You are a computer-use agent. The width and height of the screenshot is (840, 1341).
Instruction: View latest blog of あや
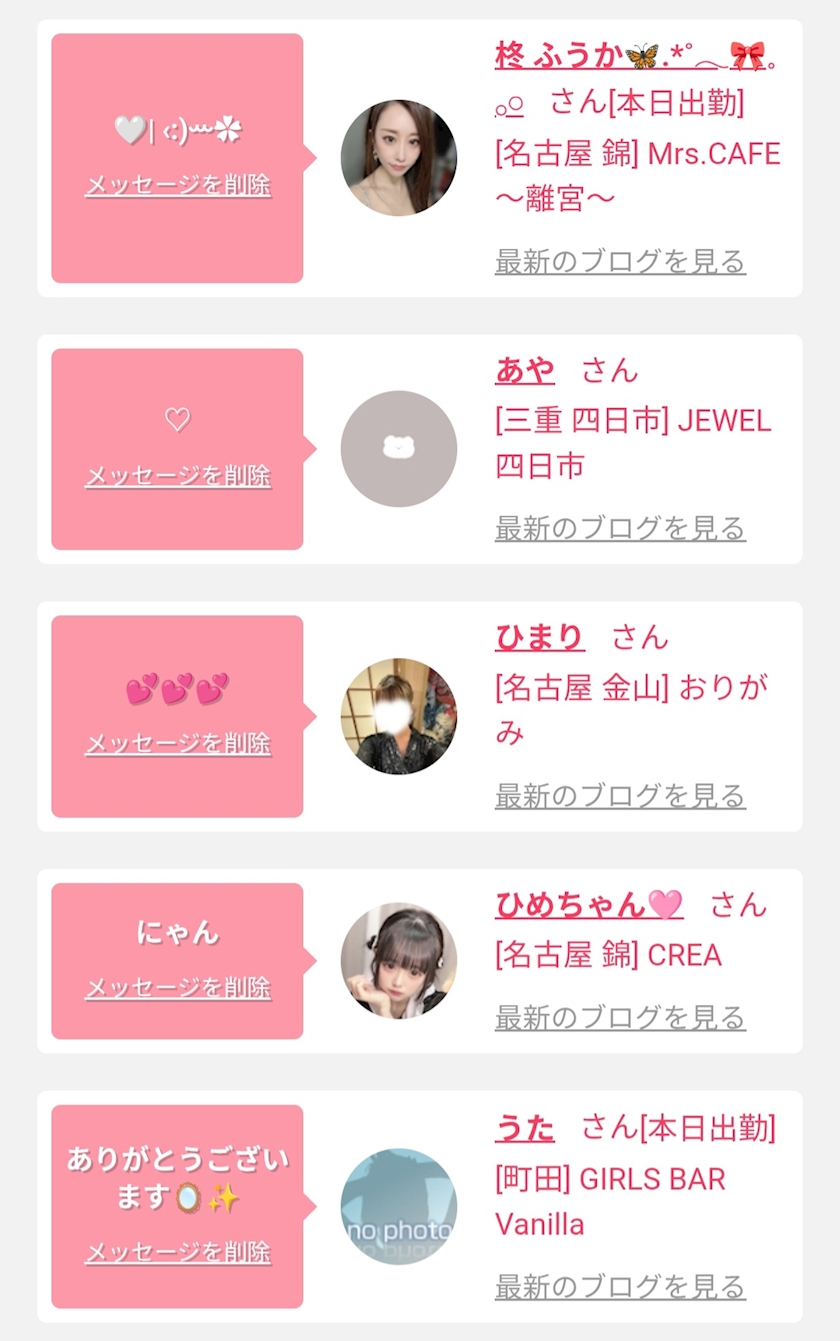620,528
